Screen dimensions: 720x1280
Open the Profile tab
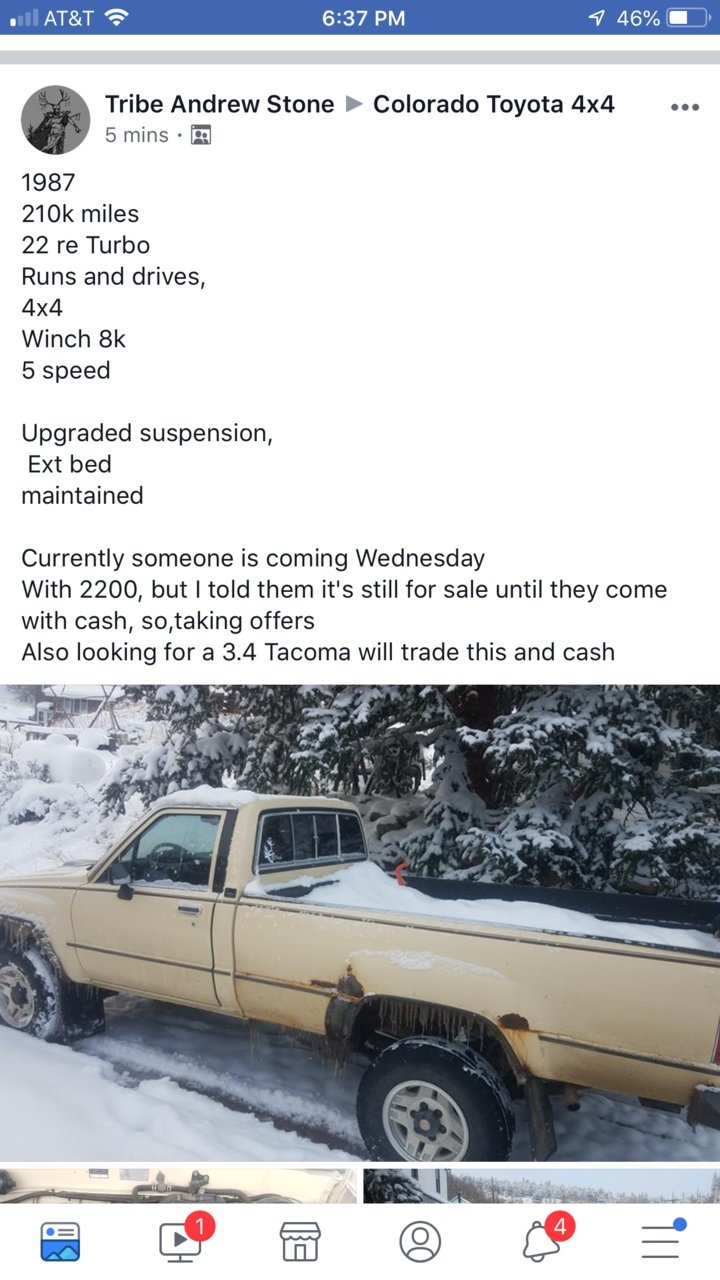click(420, 1241)
